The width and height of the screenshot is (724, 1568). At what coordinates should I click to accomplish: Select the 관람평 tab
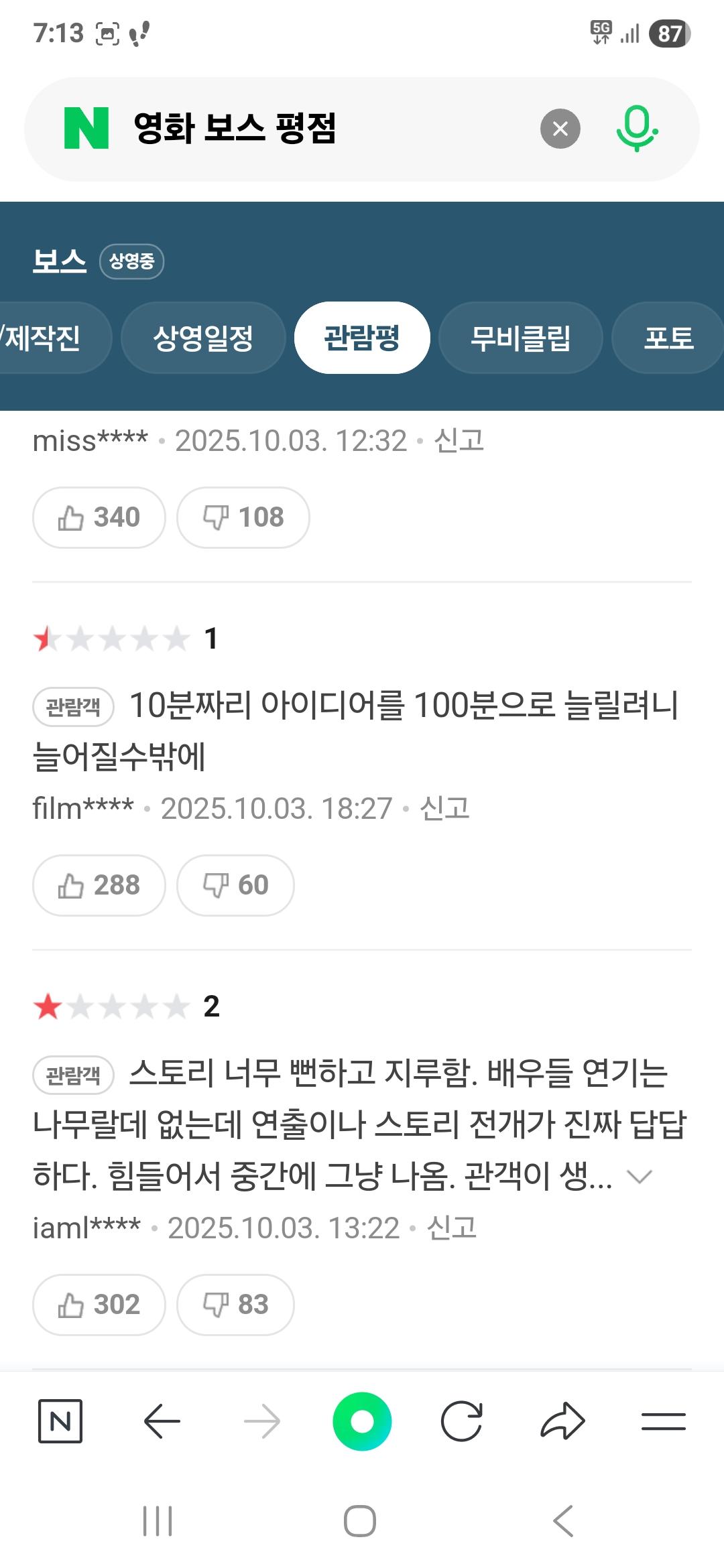(362, 338)
